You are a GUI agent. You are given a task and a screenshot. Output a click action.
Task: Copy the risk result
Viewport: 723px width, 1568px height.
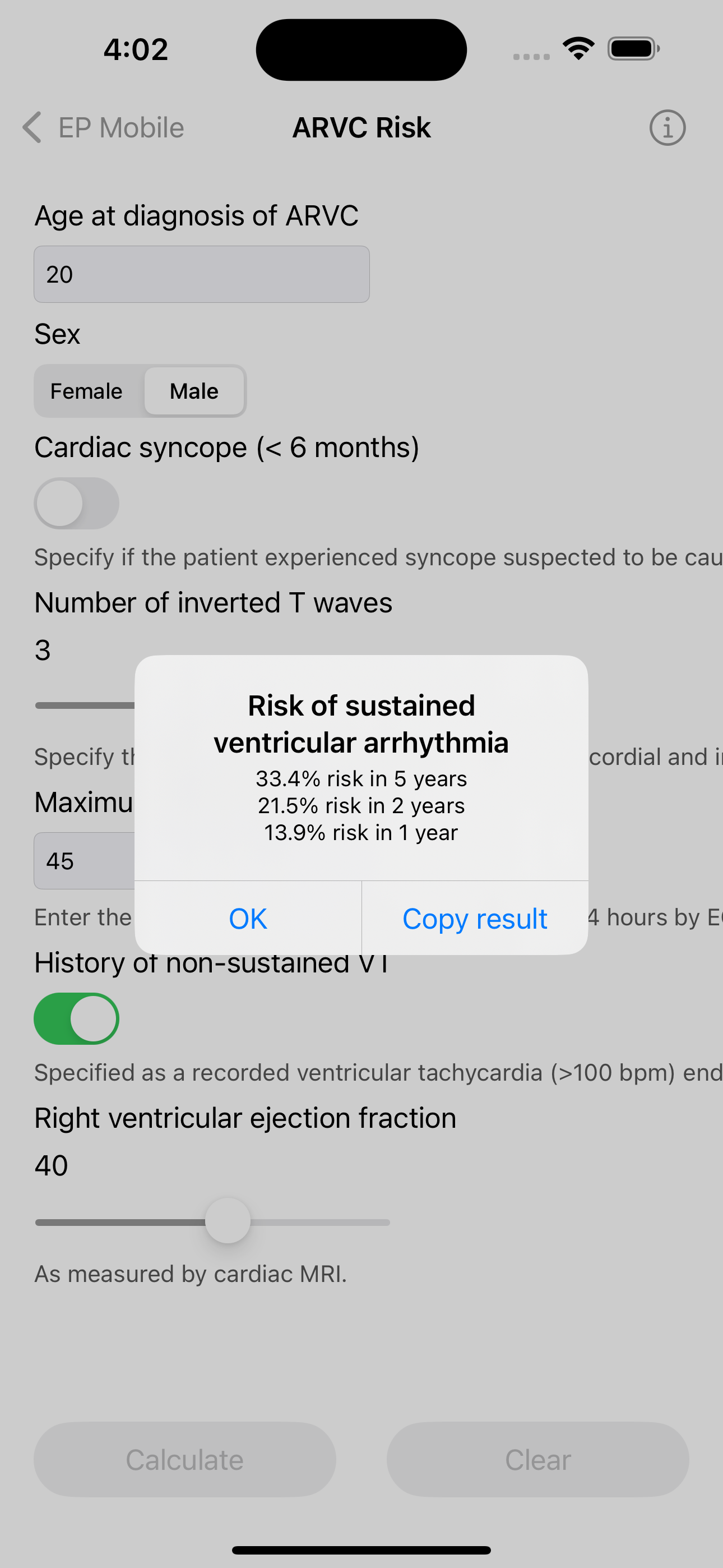tap(475, 918)
